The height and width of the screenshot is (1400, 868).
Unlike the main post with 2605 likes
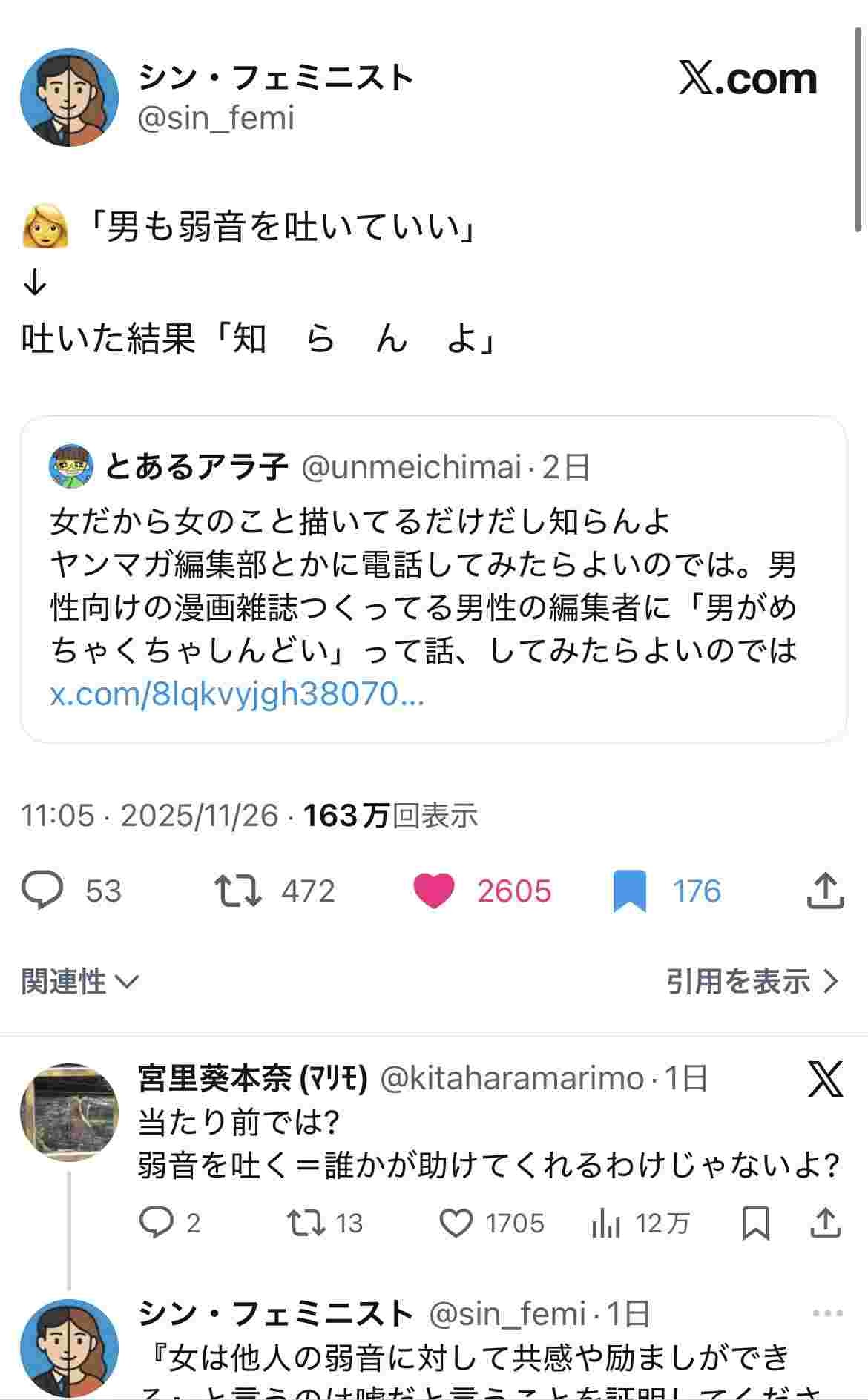click(x=433, y=891)
